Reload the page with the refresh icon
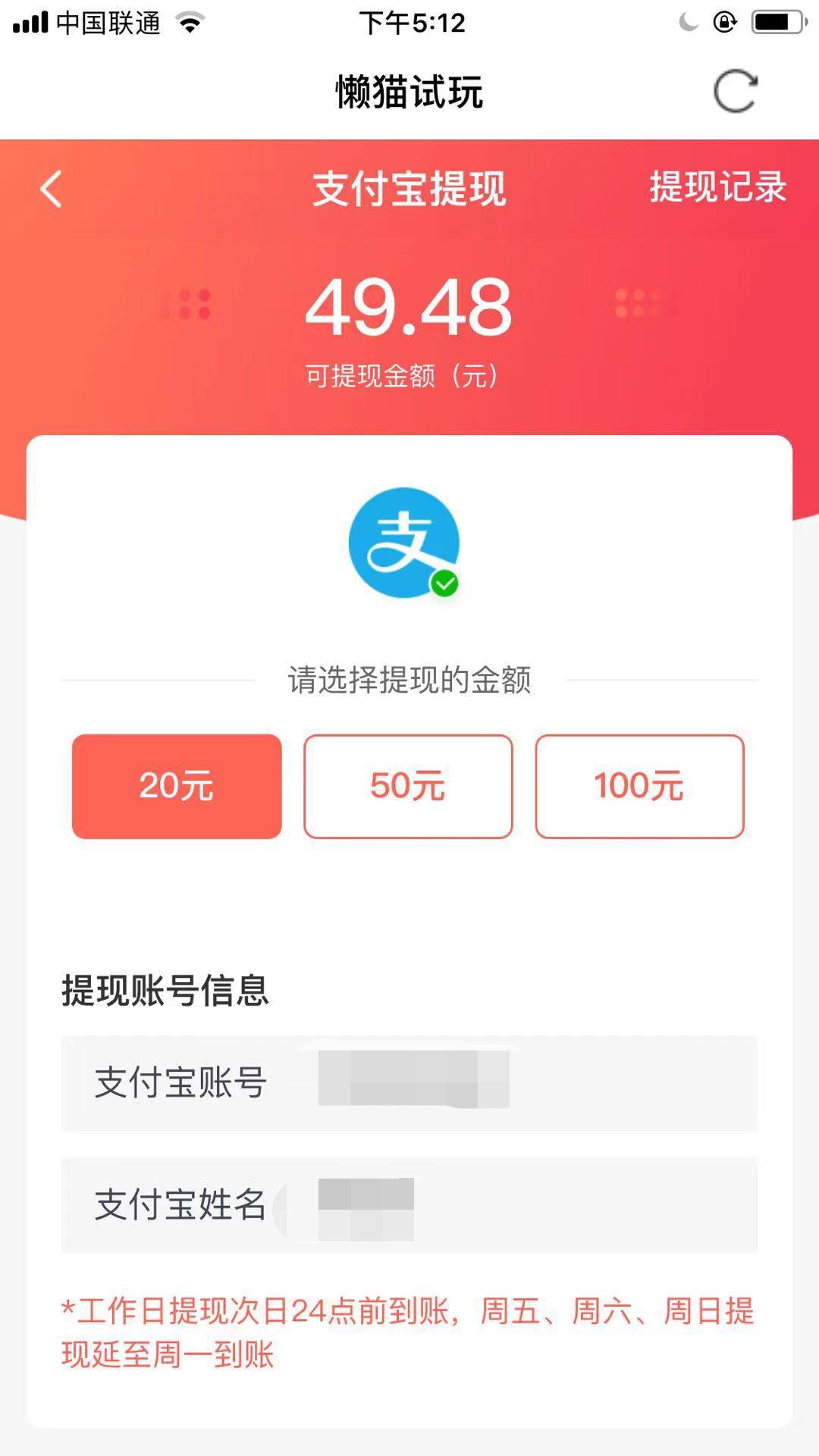Image resolution: width=819 pixels, height=1456 pixels. 735,92
